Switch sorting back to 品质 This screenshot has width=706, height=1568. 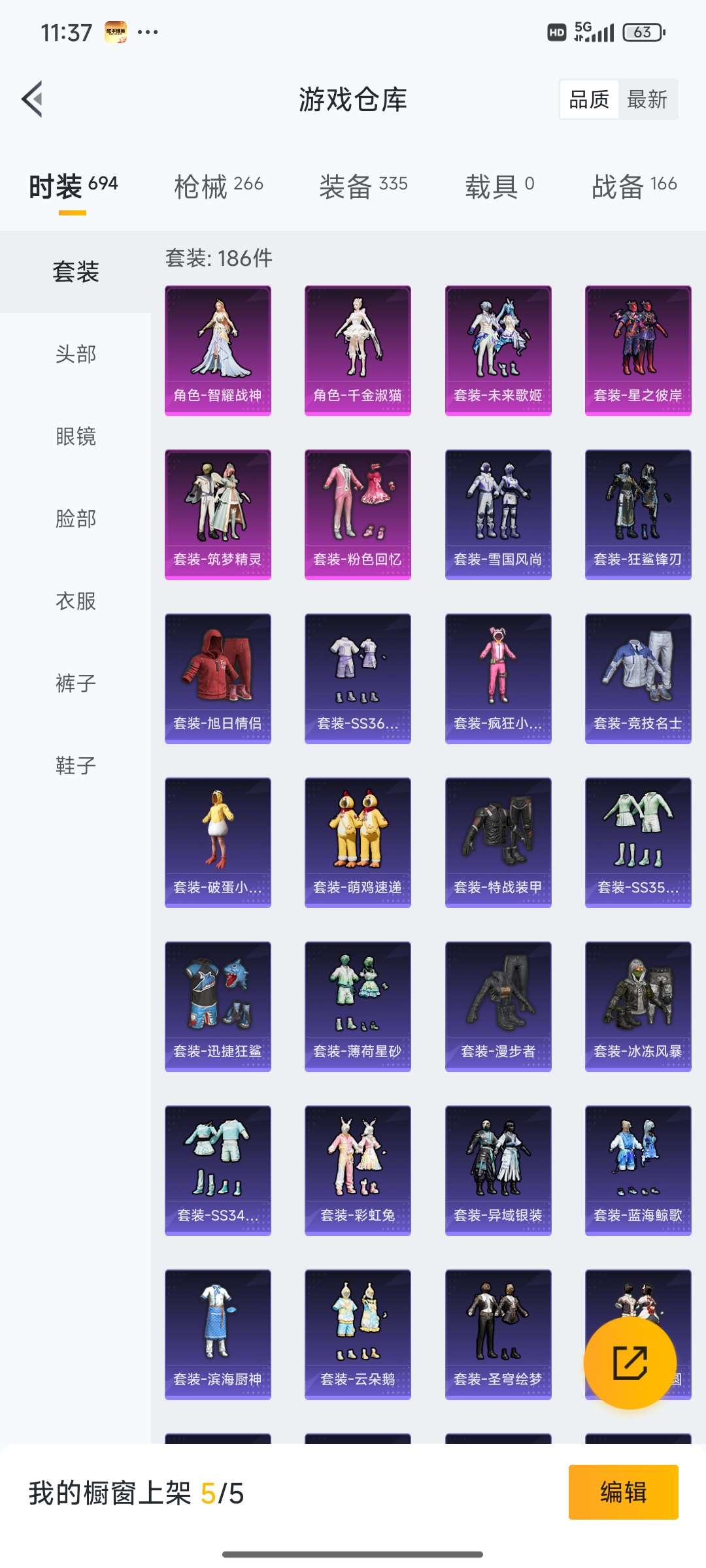(x=590, y=99)
